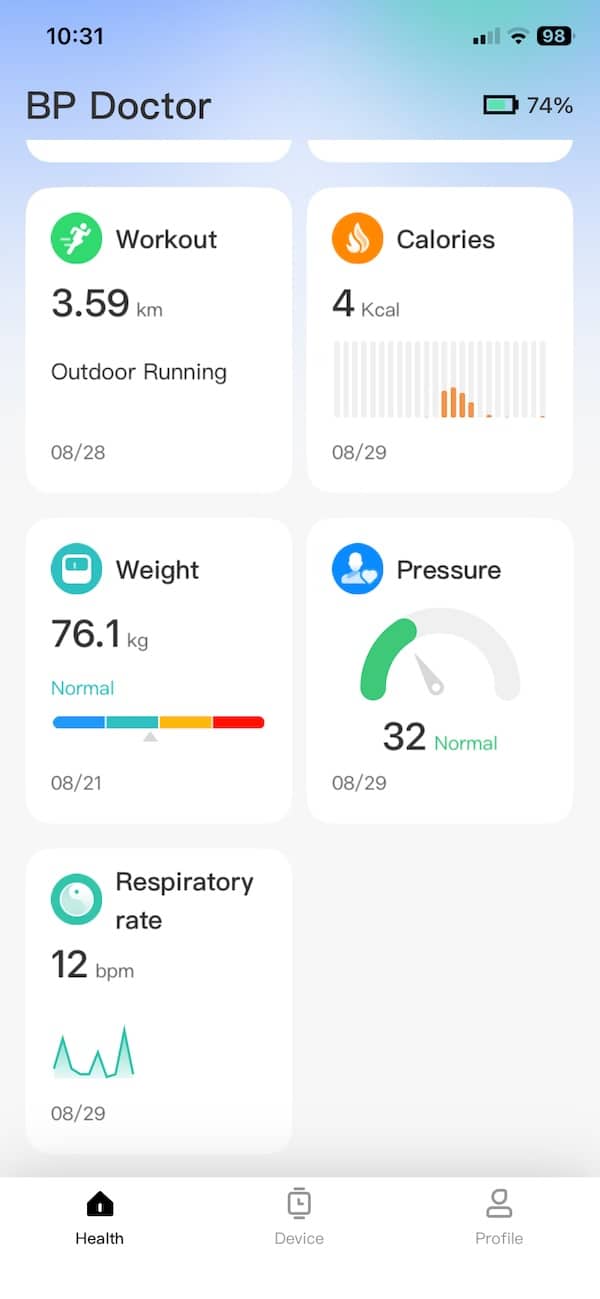Open the Pressure card

440,671
